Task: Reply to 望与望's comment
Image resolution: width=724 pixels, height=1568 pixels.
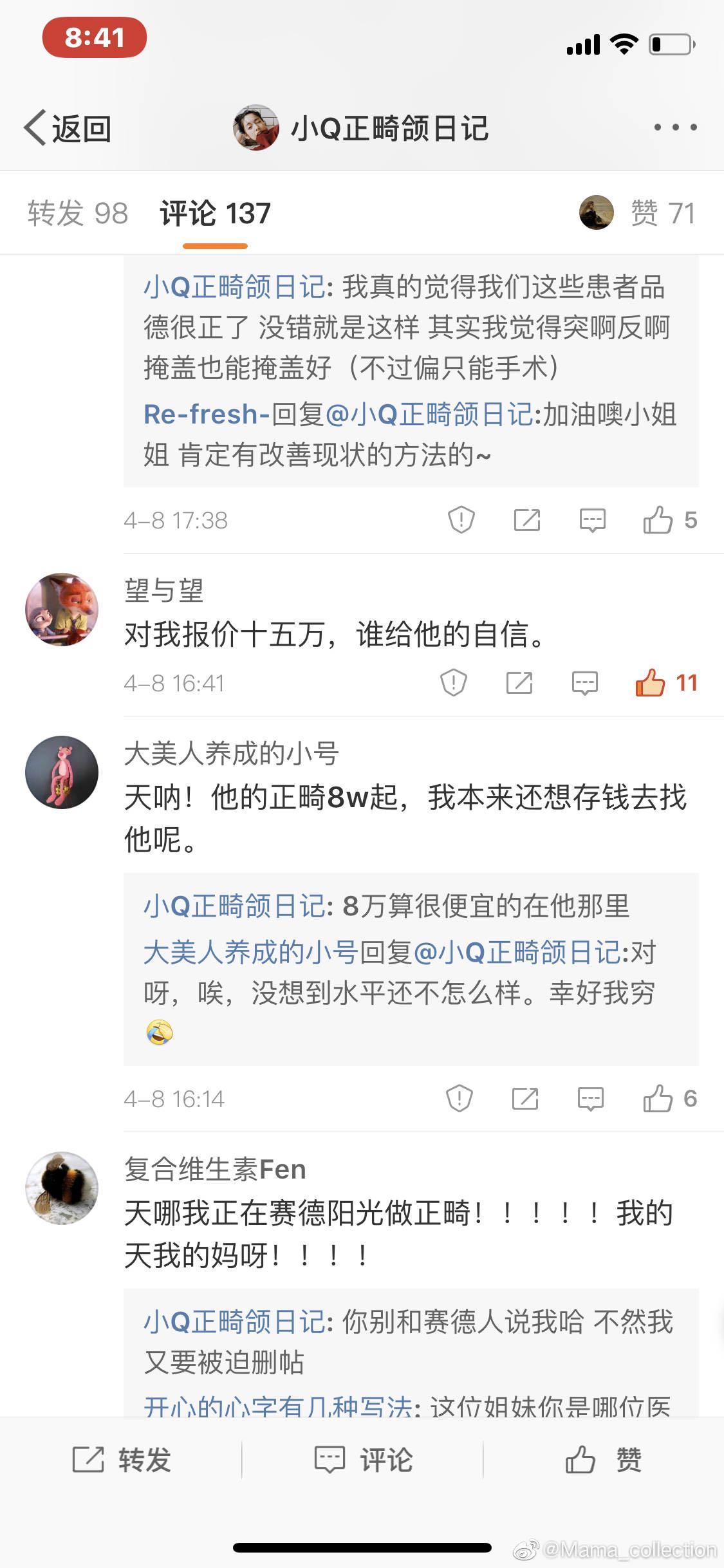Action: pyautogui.click(x=584, y=683)
